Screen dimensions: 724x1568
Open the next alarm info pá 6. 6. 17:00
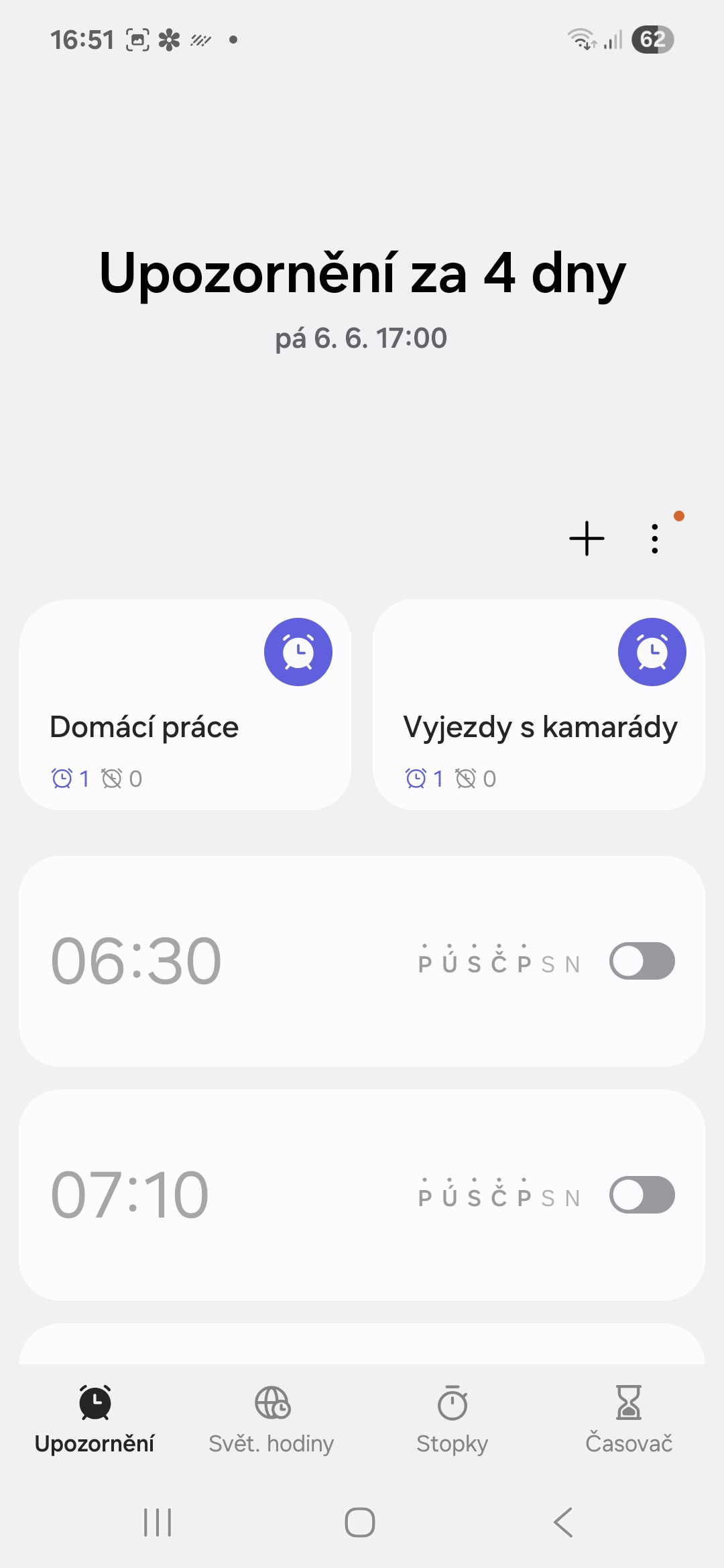tap(362, 338)
